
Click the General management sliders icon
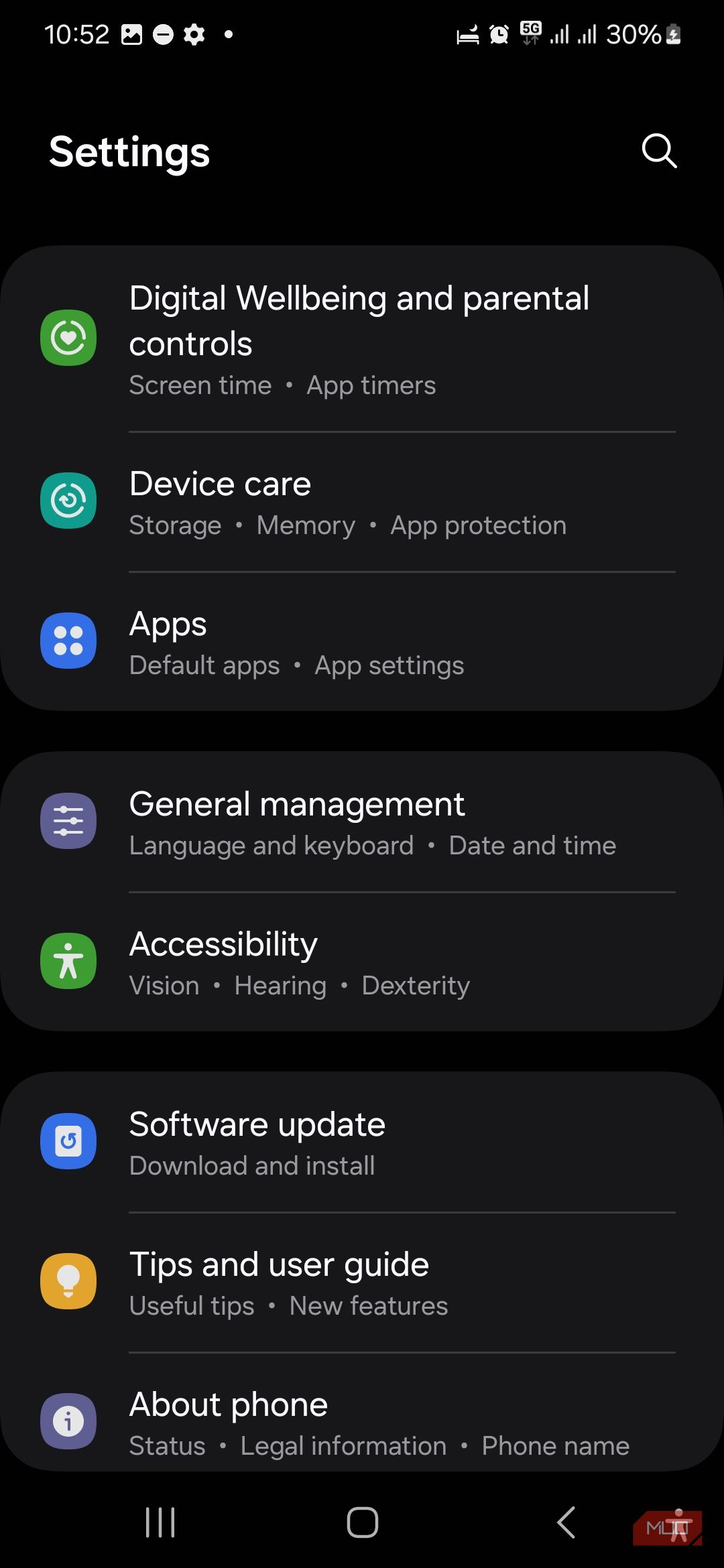(68, 821)
